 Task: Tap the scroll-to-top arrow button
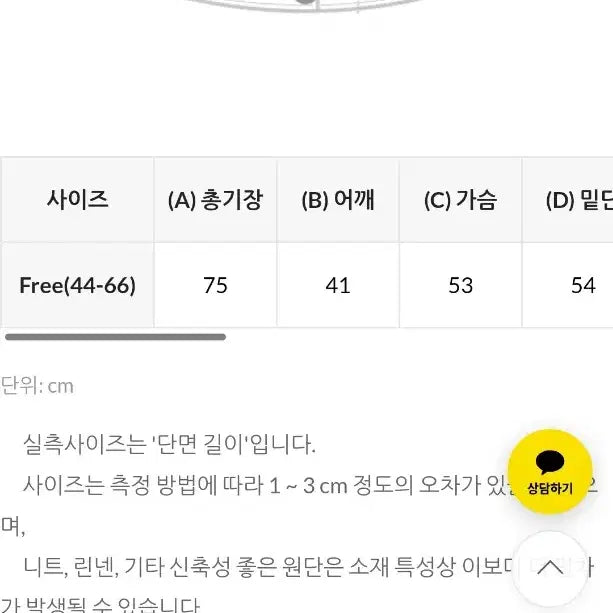(x=549, y=568)
